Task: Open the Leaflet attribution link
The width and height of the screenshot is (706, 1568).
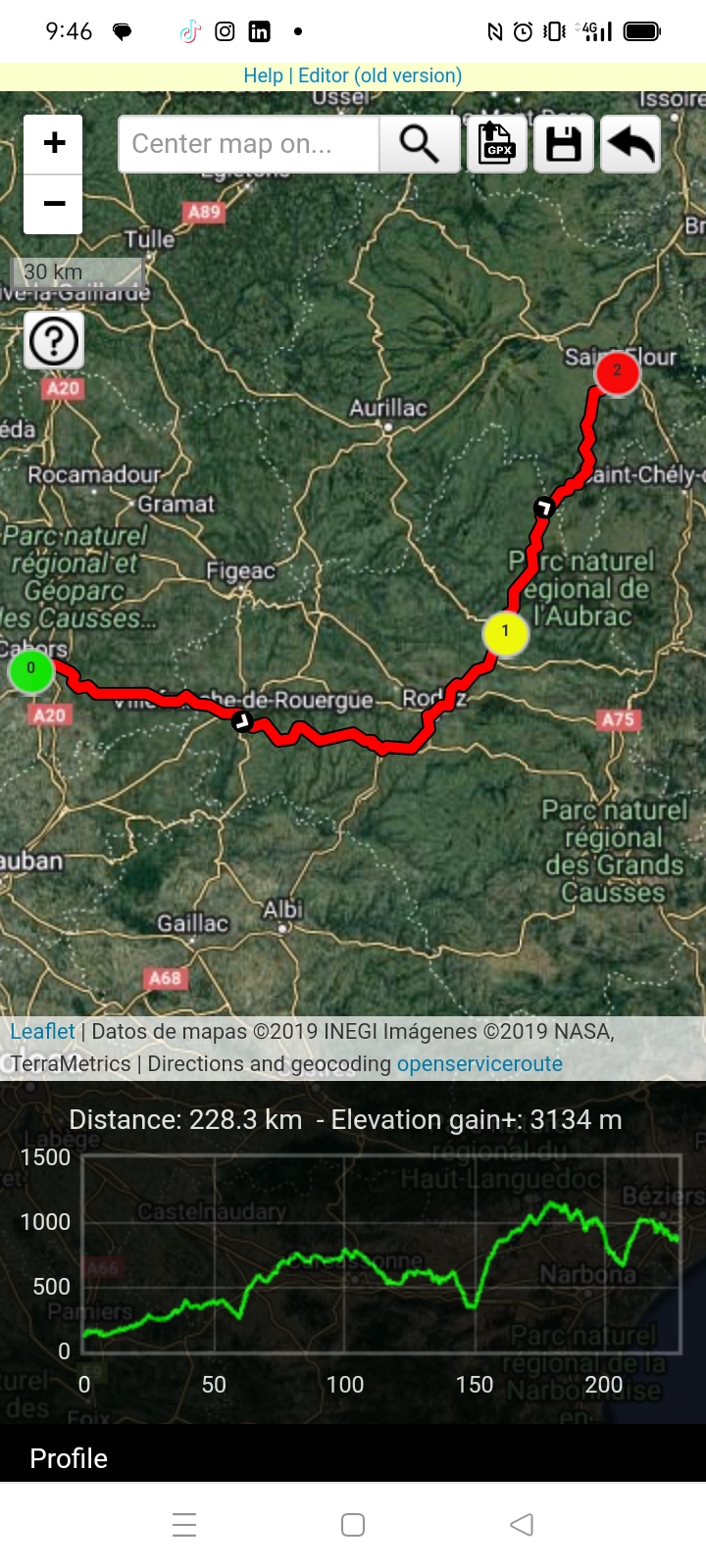Action: 42,1031
